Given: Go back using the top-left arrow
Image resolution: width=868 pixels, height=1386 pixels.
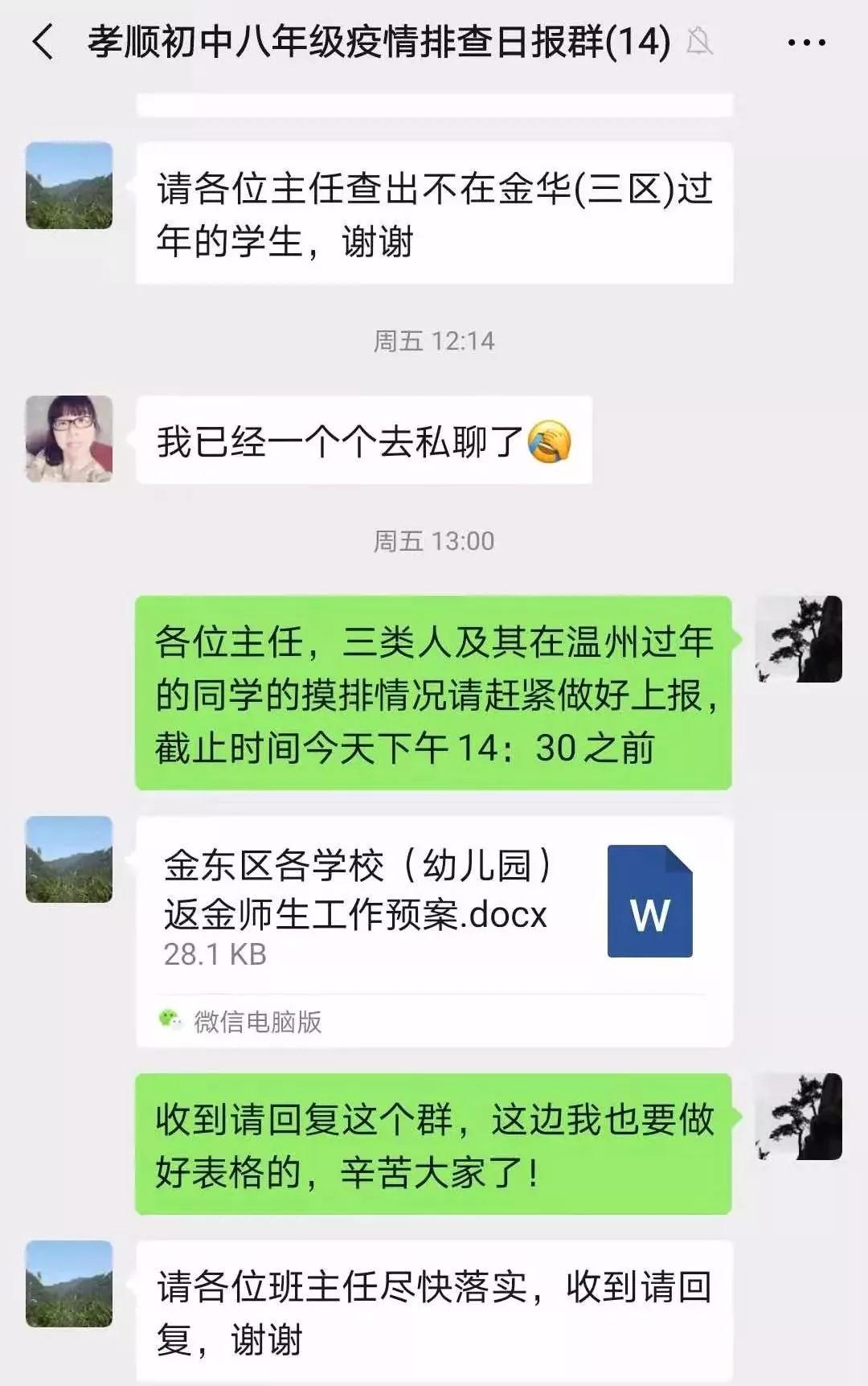Looking at the screenshot, I should click(x=43, y=42).
